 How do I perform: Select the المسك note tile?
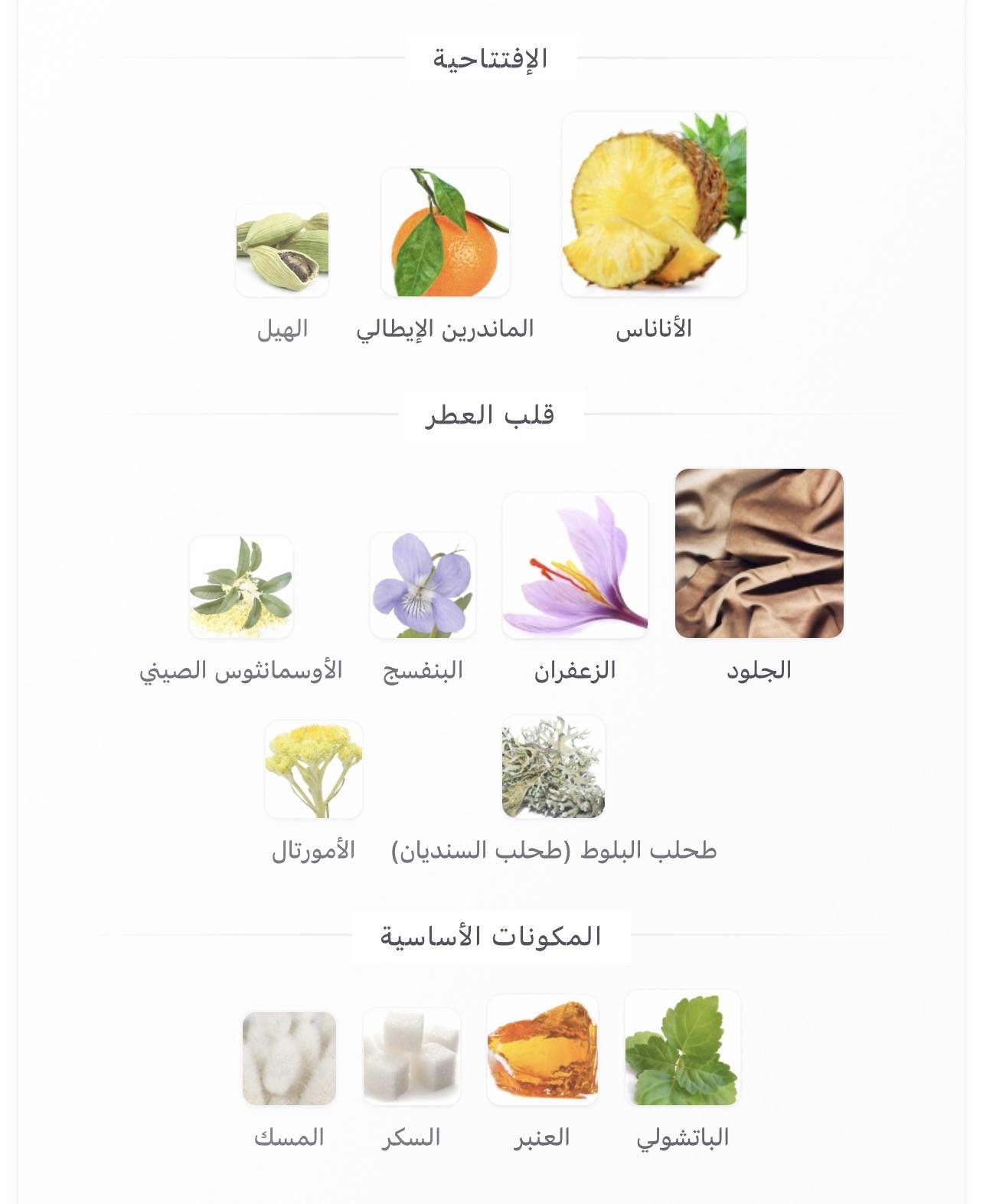pos(289,1058)
